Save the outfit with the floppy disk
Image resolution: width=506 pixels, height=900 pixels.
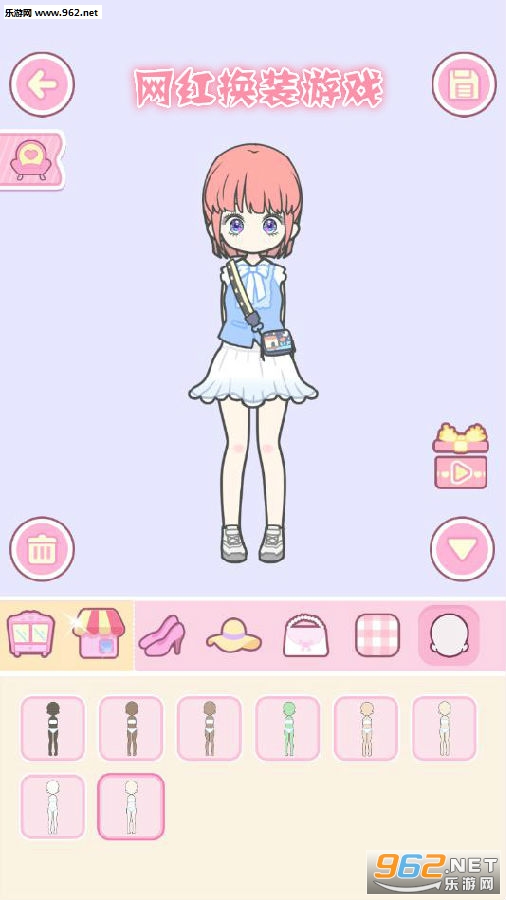[x=464, y=85]
